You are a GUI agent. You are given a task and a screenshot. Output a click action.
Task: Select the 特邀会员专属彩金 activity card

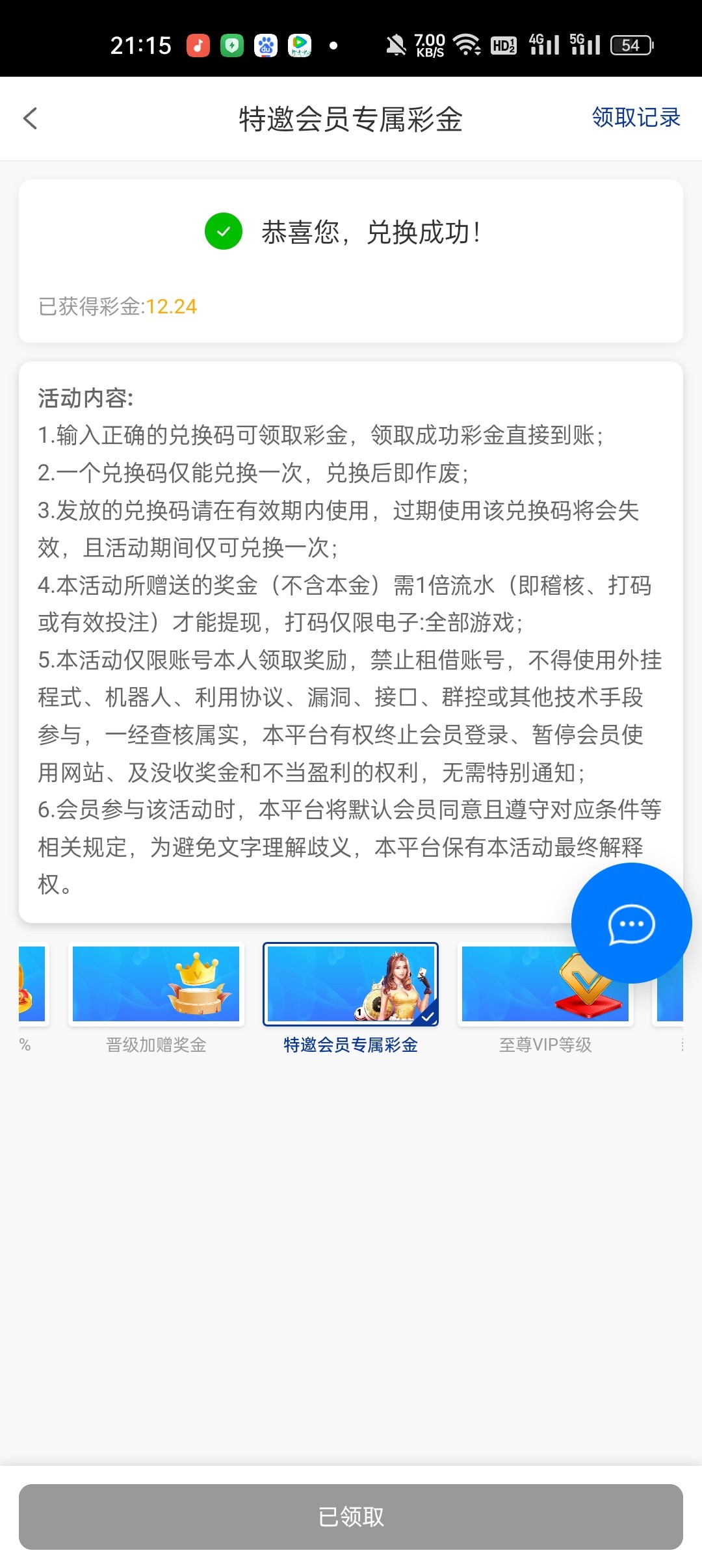(350, 985)
